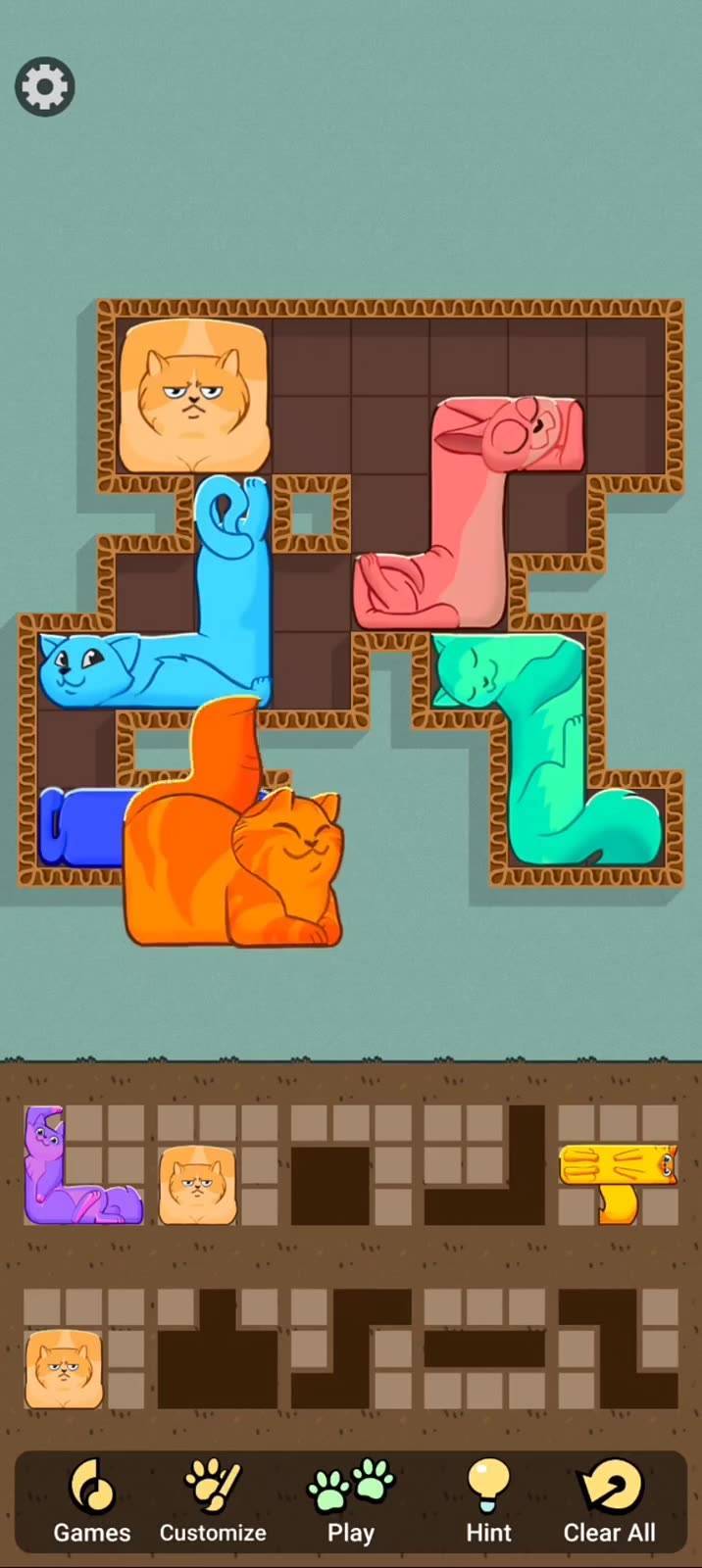Open the Games menu
Viewport: 702px width, 1568px height.
[91, 1501]
